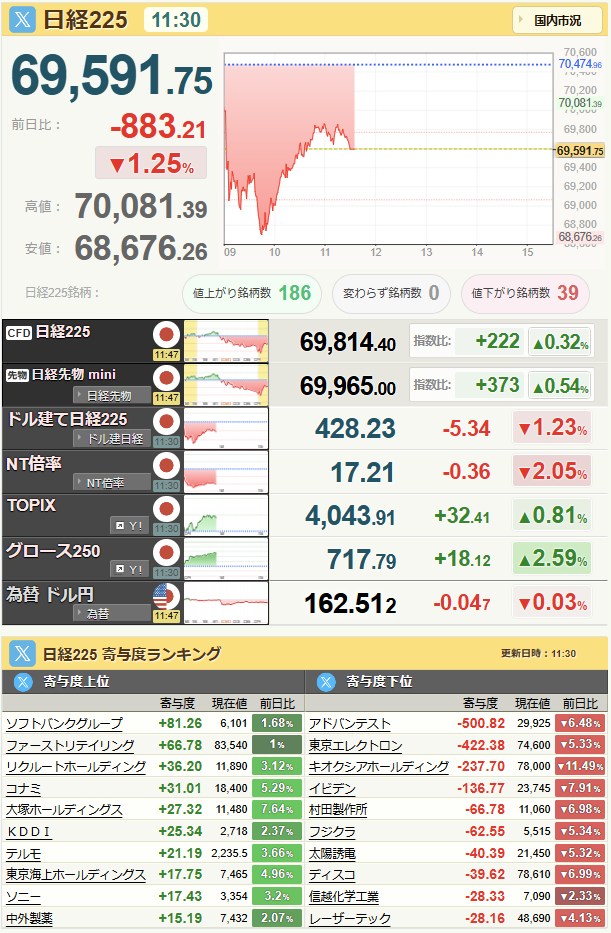Open the 国内市況 button

coord(557,21)
